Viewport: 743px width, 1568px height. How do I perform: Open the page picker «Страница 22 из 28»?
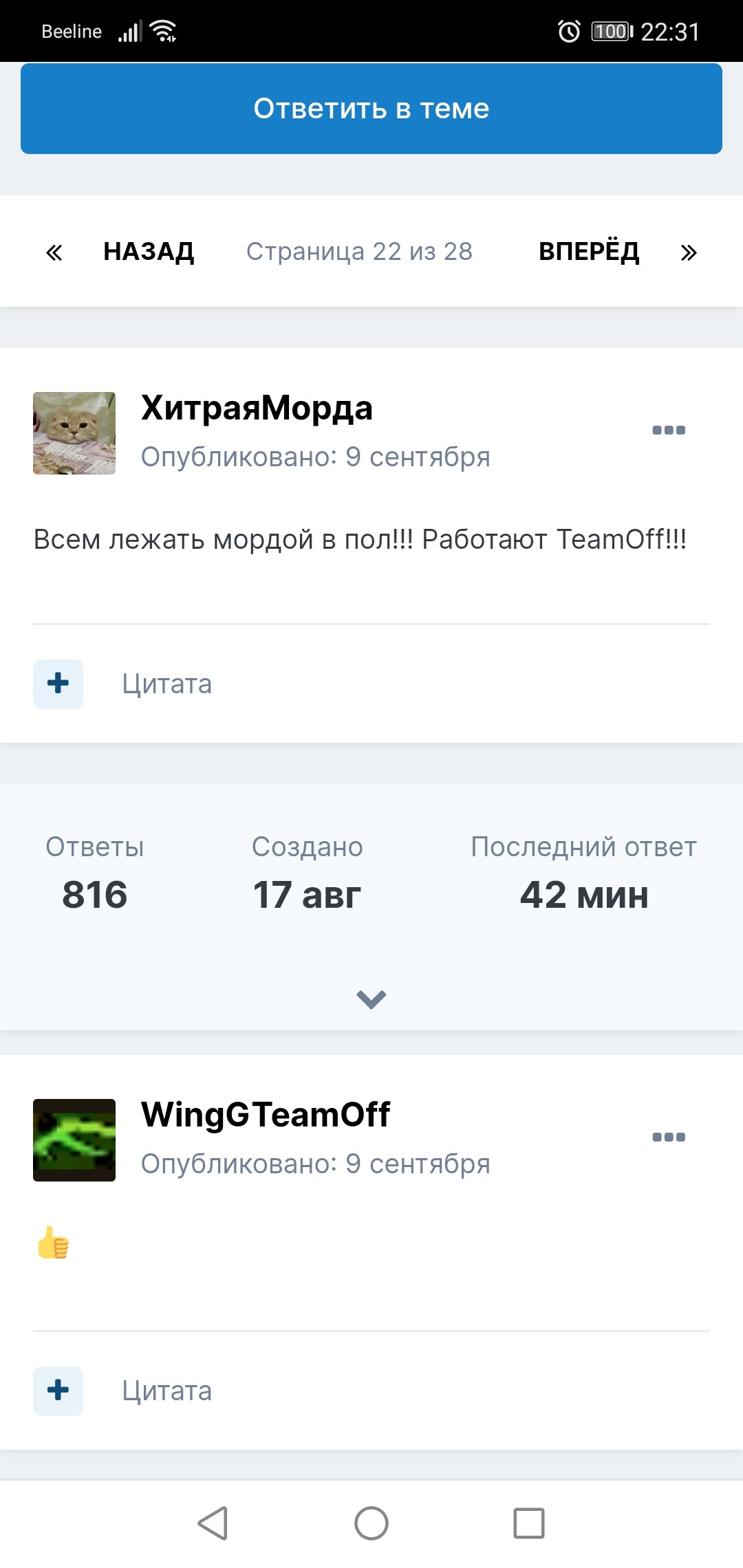coord(359,252)
